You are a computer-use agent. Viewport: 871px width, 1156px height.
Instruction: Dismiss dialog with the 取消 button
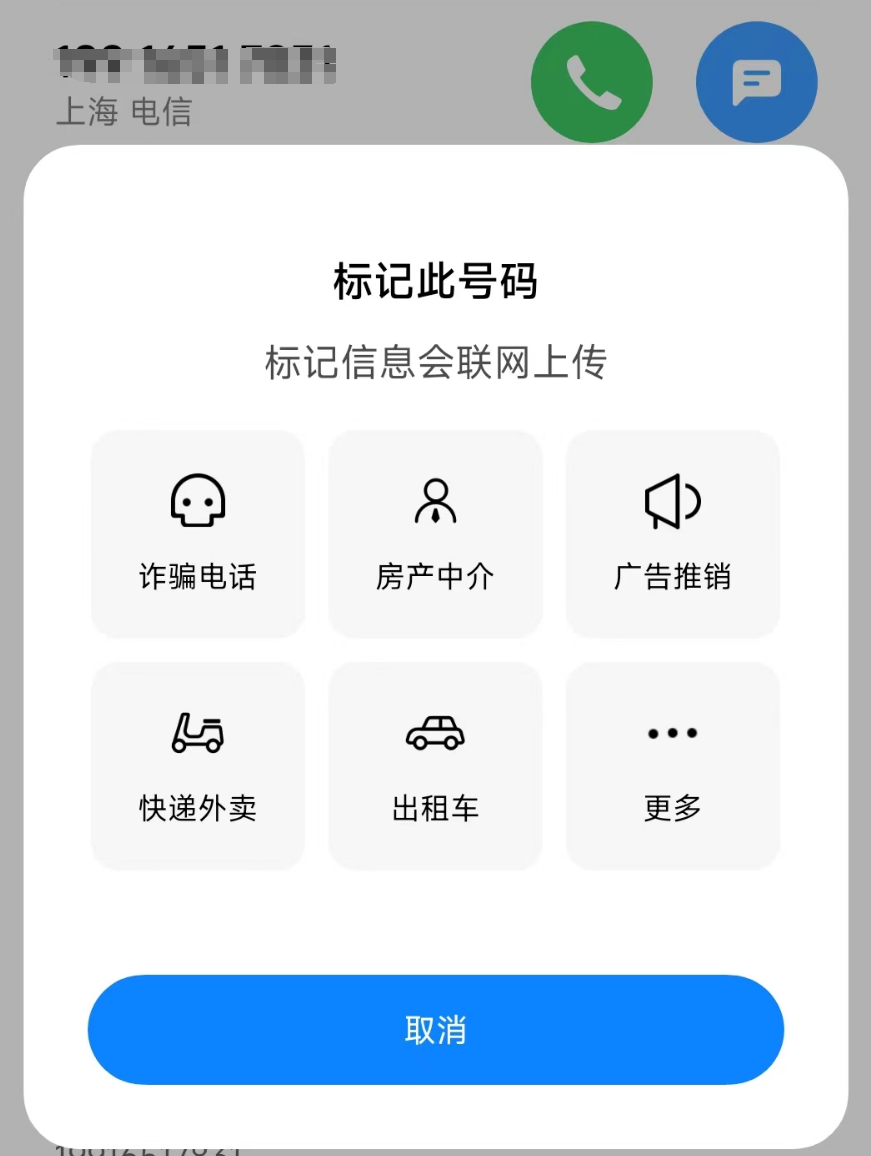pos(435,1029)
